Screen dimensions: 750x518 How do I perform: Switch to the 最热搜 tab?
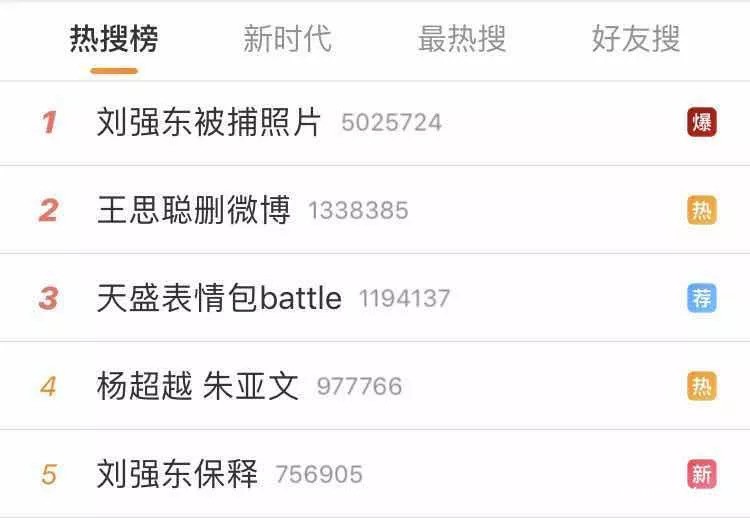click(461, 40)
